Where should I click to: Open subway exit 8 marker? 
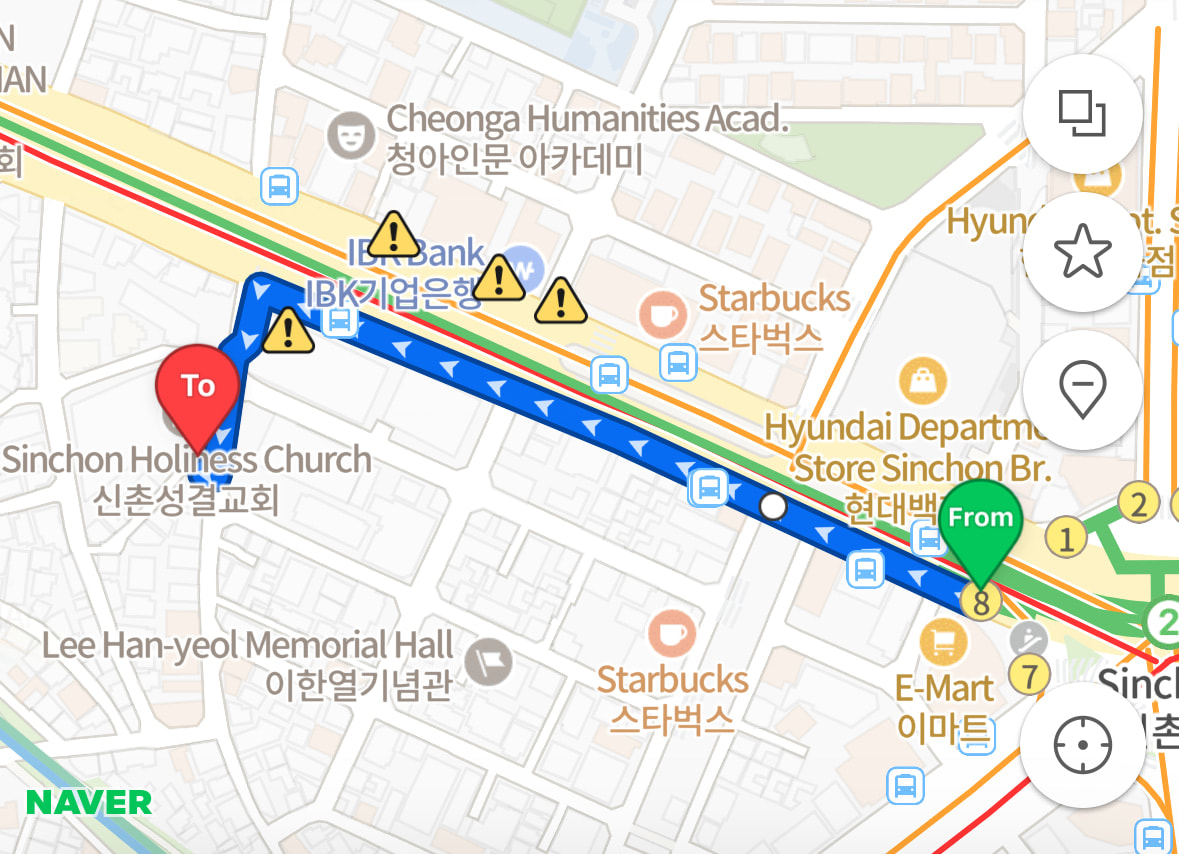point(980,602)
